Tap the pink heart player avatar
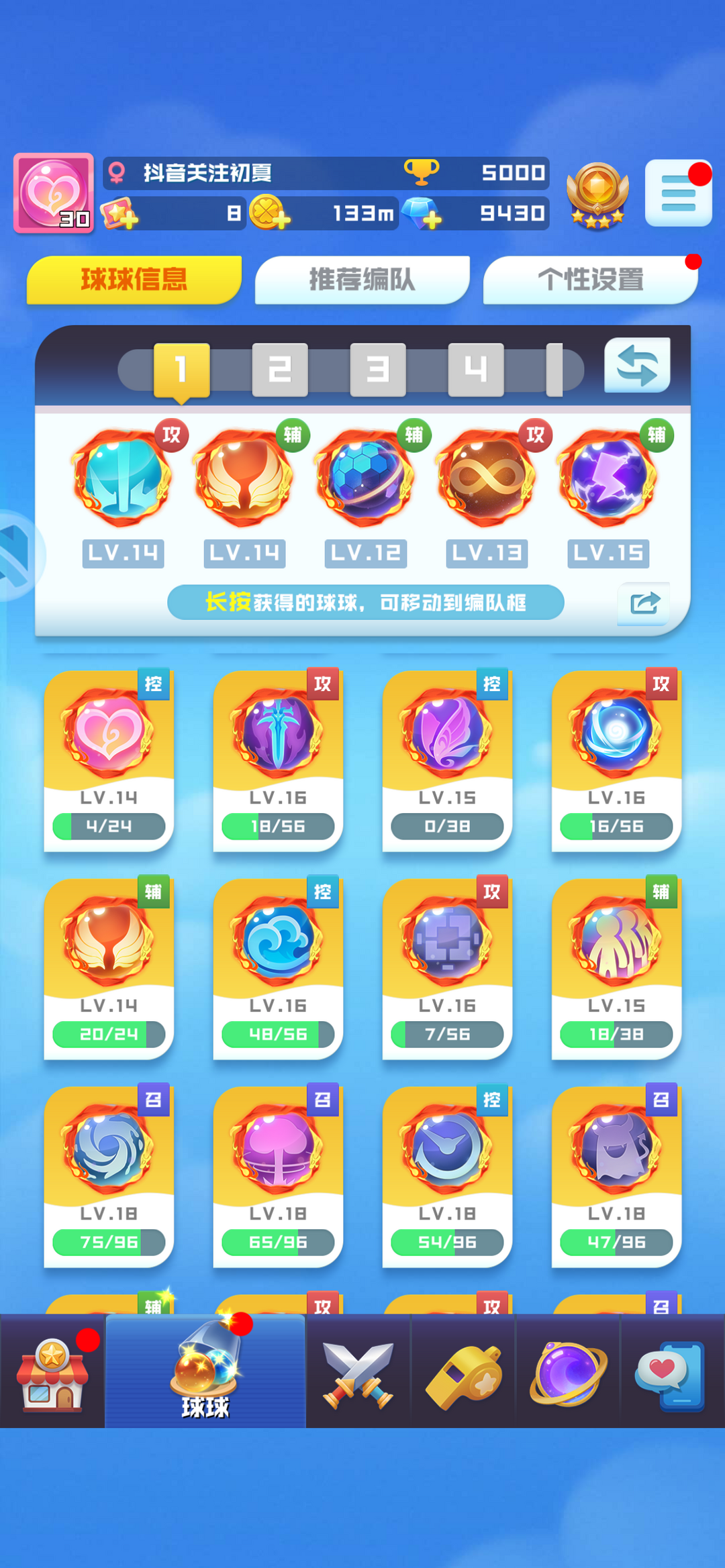Viewport: 725px width, 1568px height. (x=54, y=193)
